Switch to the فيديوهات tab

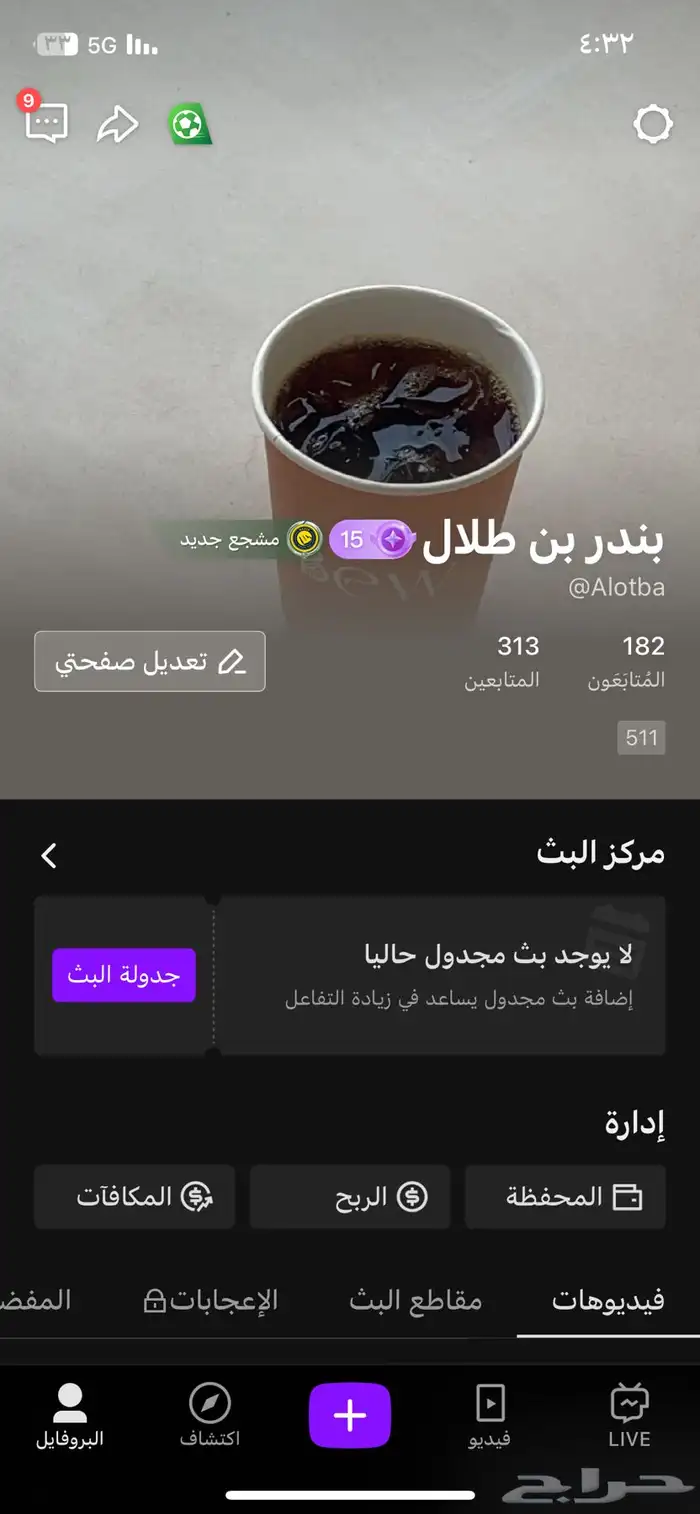pos(608,1300)
